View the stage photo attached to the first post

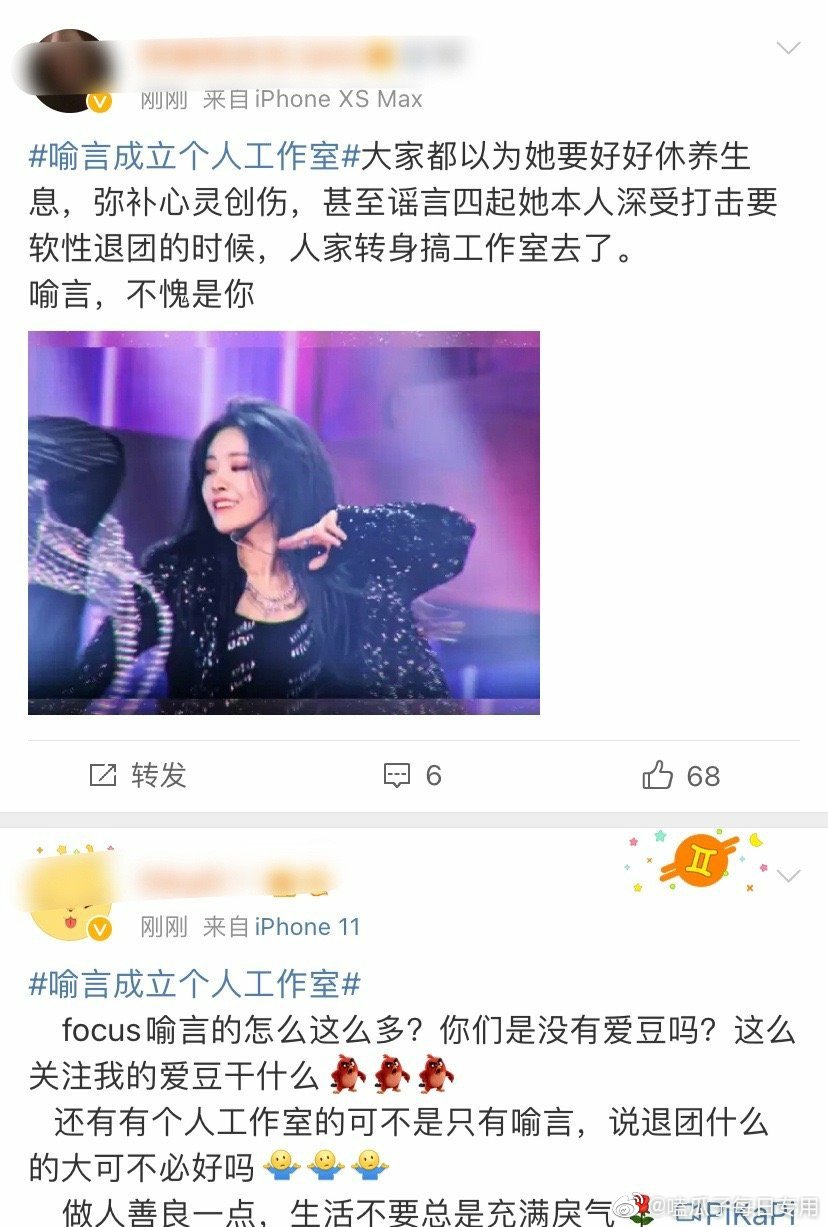click(284, 523)
